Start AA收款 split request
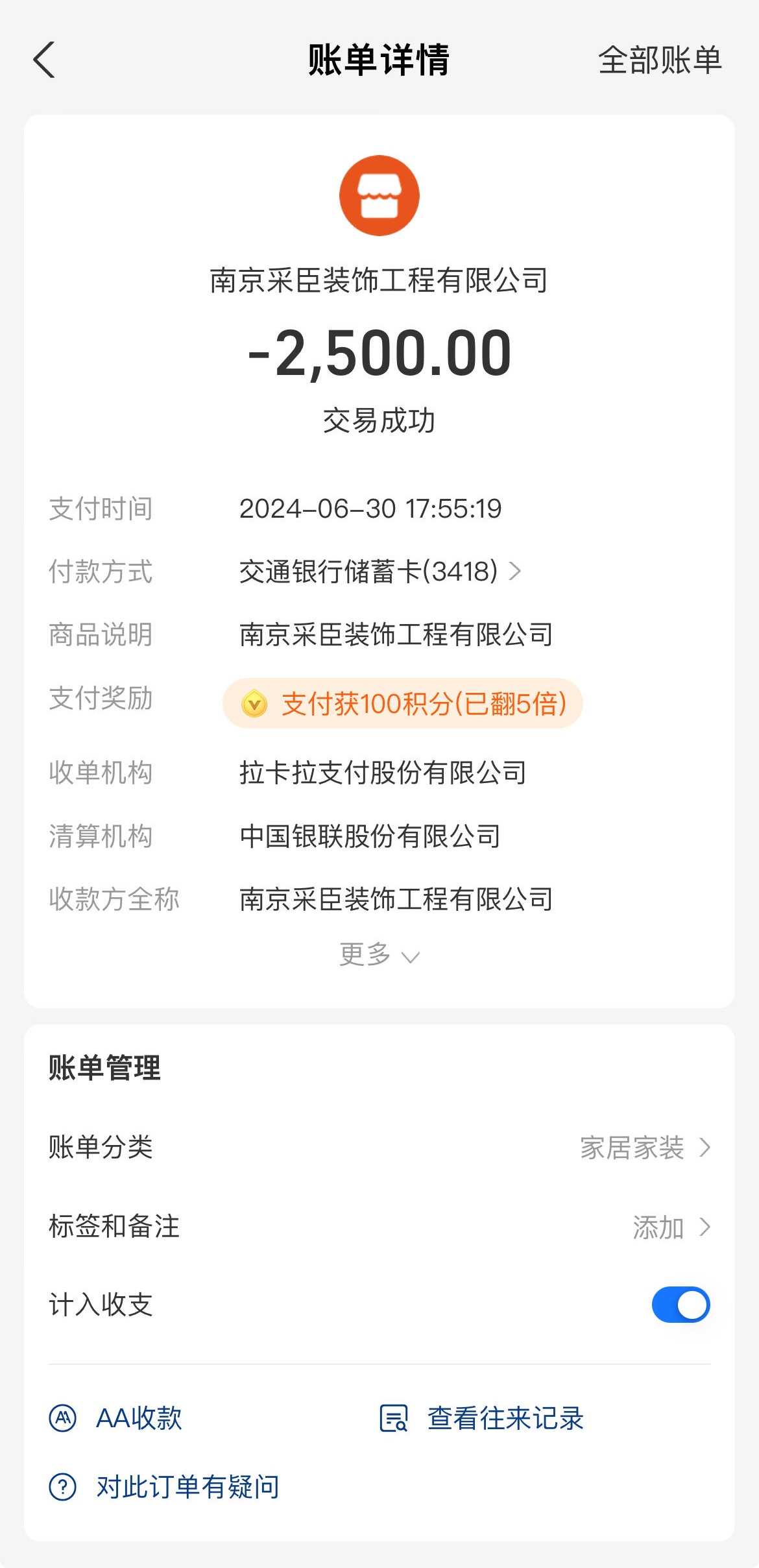Image resolution: width=759 pixels, height=1568 pixels. tap(117, 1418)
